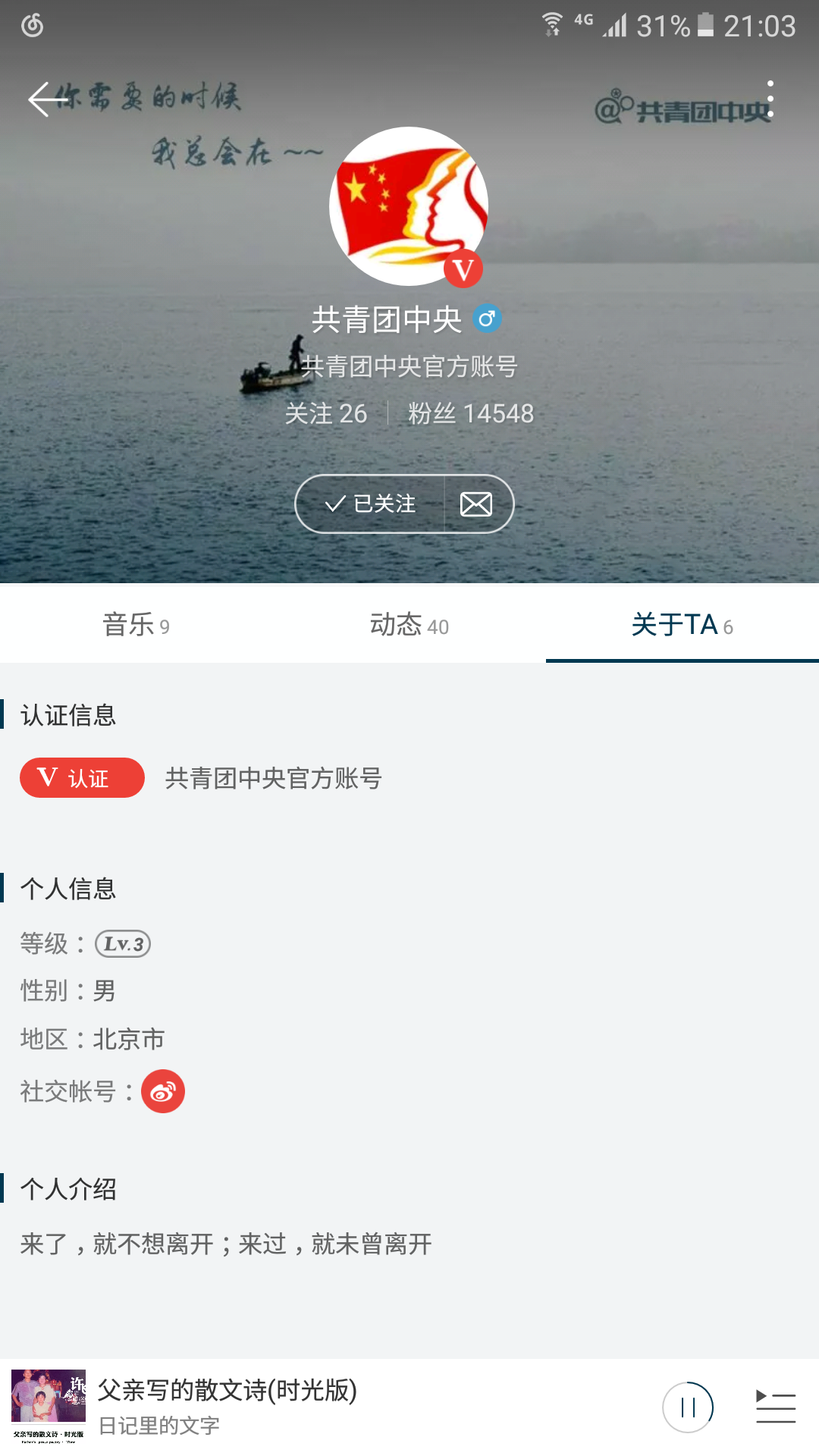Tap the 共青团中央 profile avatar
Screen dimensions: 819x1456
click(409, 206)
